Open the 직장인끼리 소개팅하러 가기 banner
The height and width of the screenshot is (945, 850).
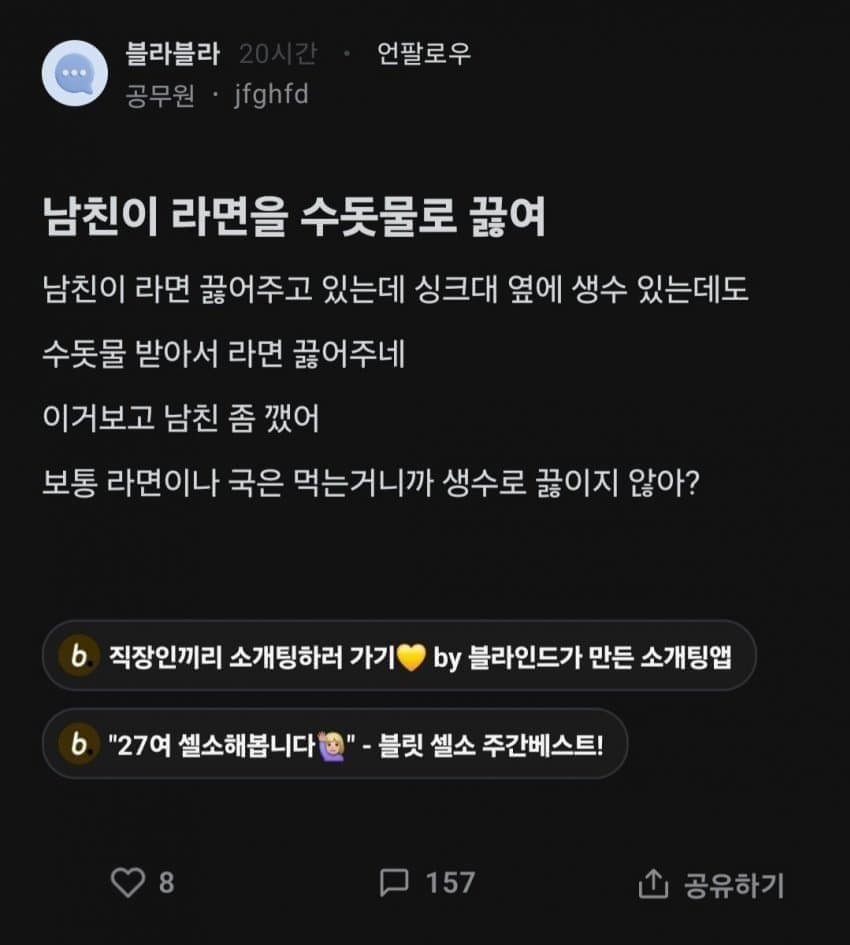398,656
